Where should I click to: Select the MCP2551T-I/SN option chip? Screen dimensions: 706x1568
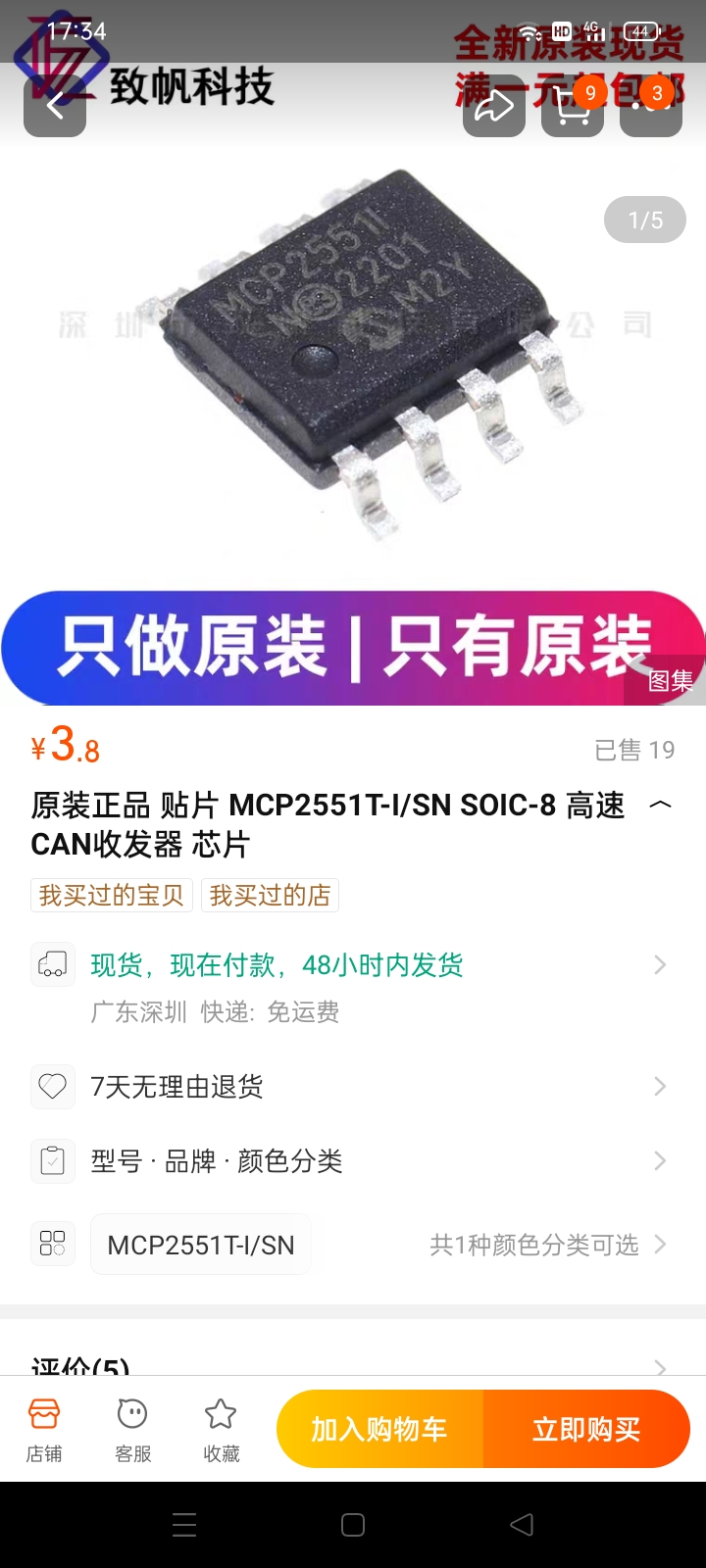[201, 1245]
